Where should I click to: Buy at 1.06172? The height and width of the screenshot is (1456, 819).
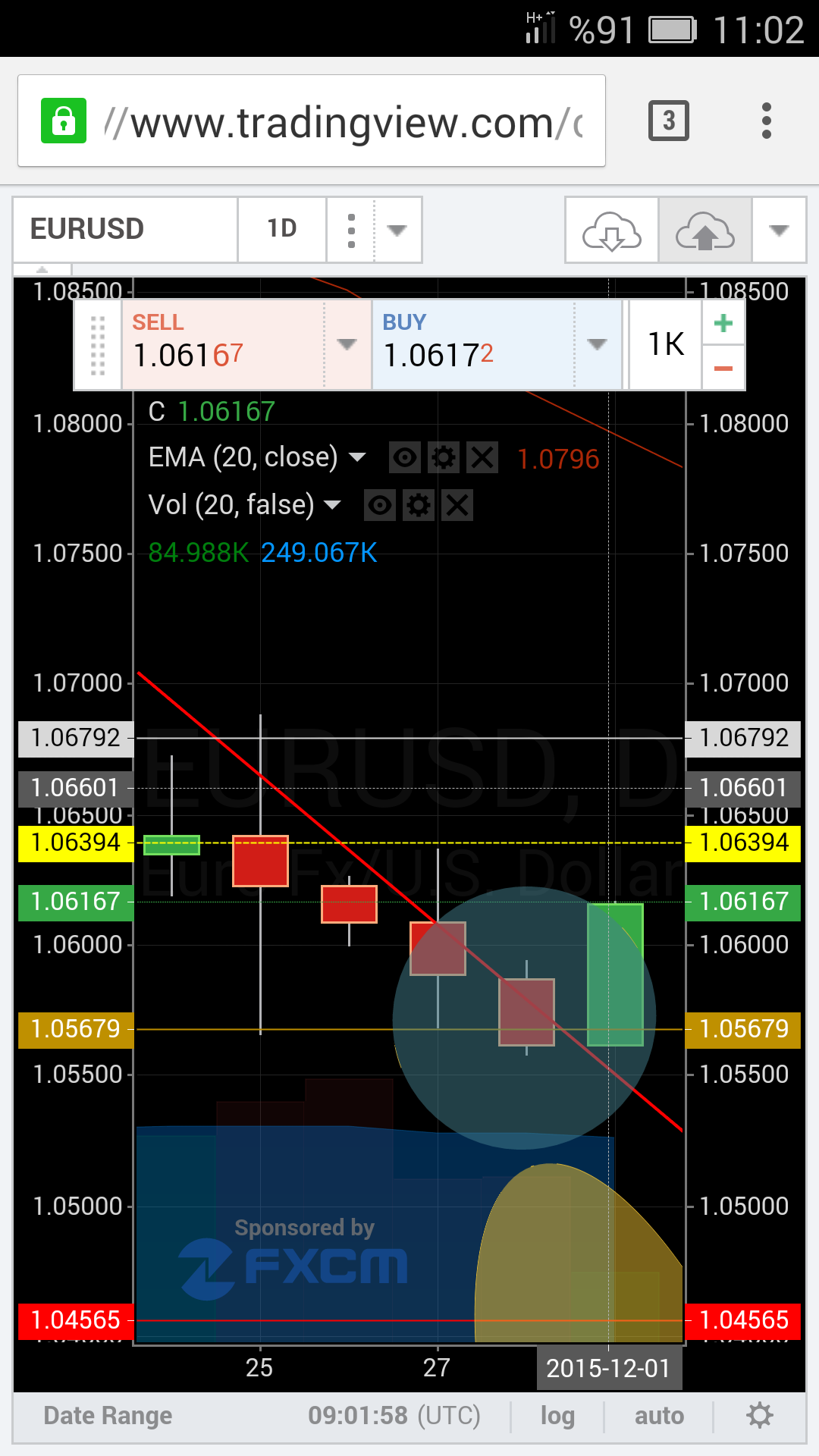click(474, 345)
